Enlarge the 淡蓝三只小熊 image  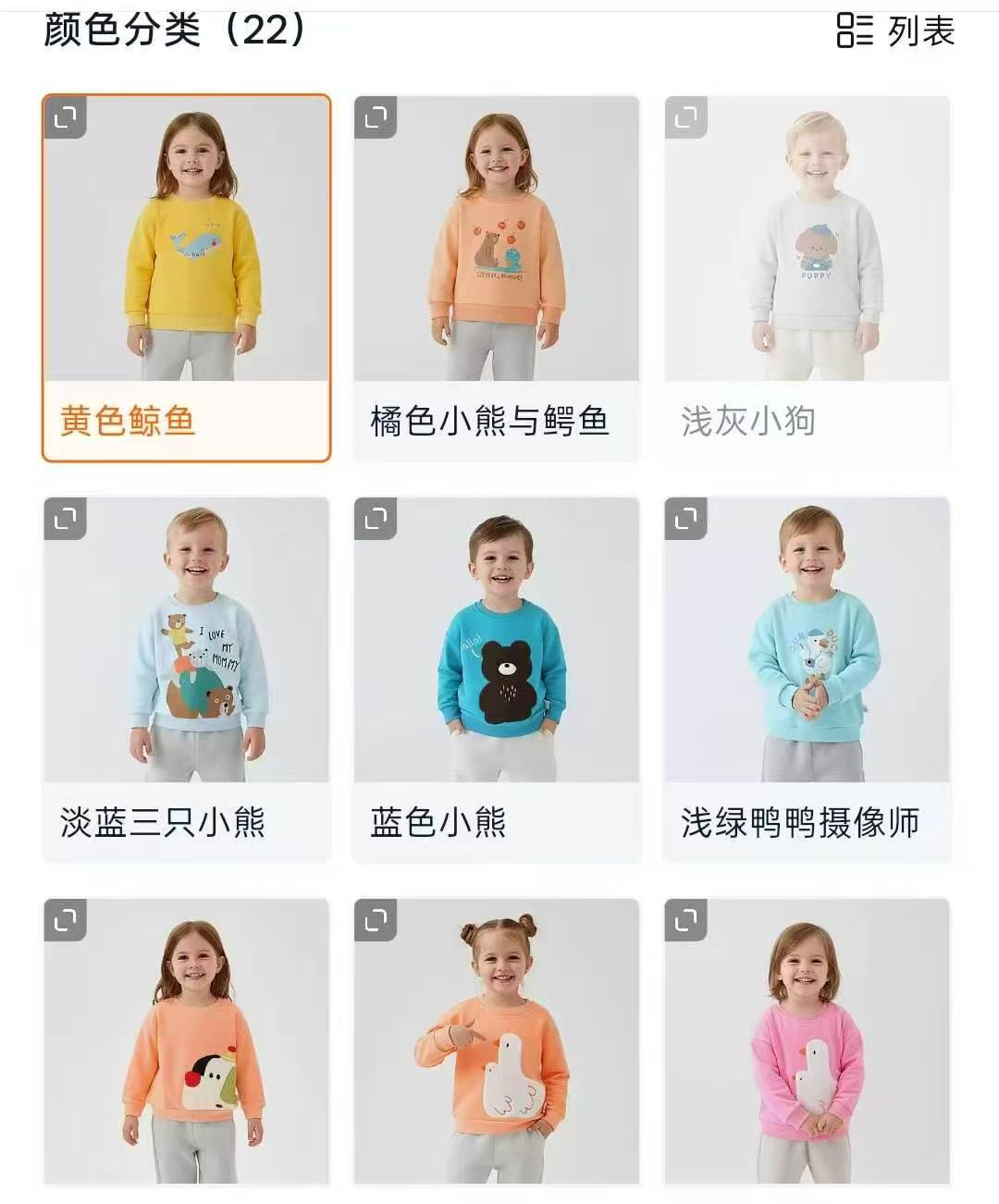pyautogui.click(x=66, y=519)
